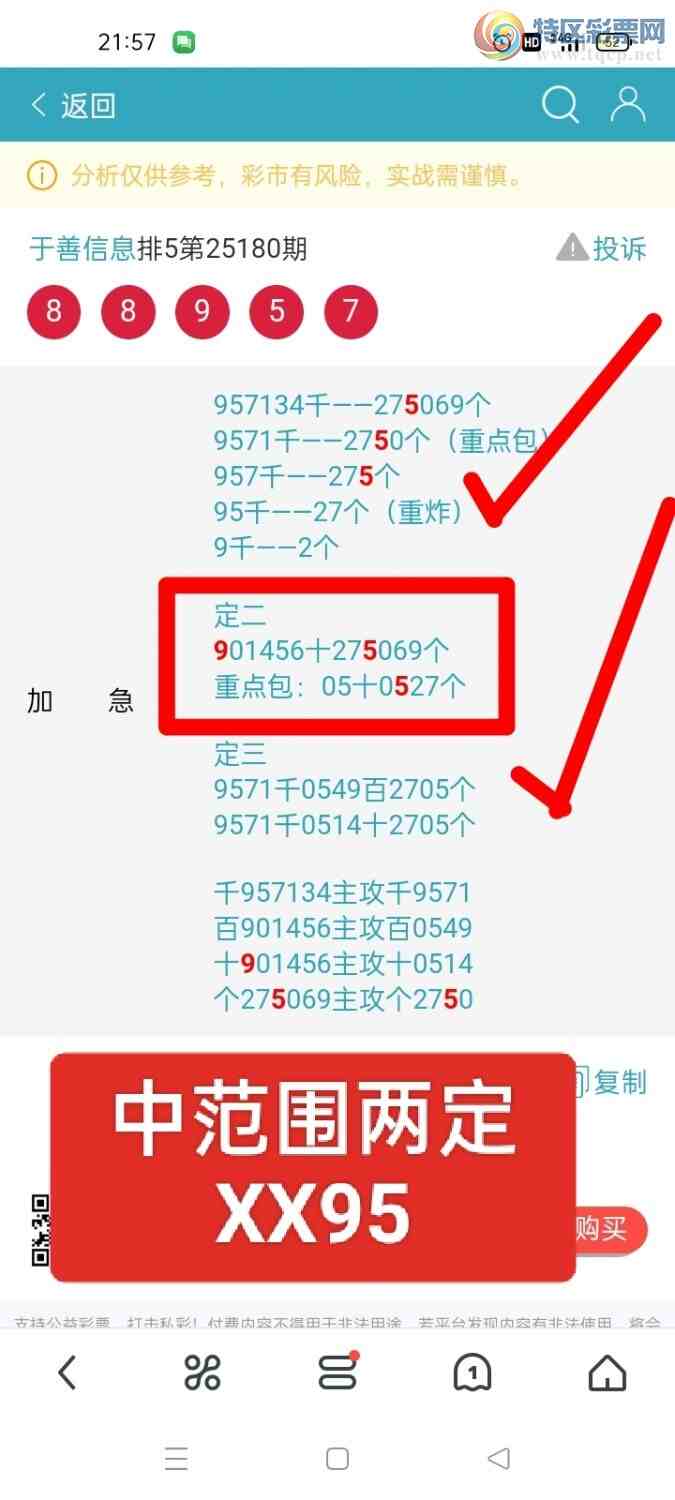Tap 投诉 to report this post

[604, 248]
